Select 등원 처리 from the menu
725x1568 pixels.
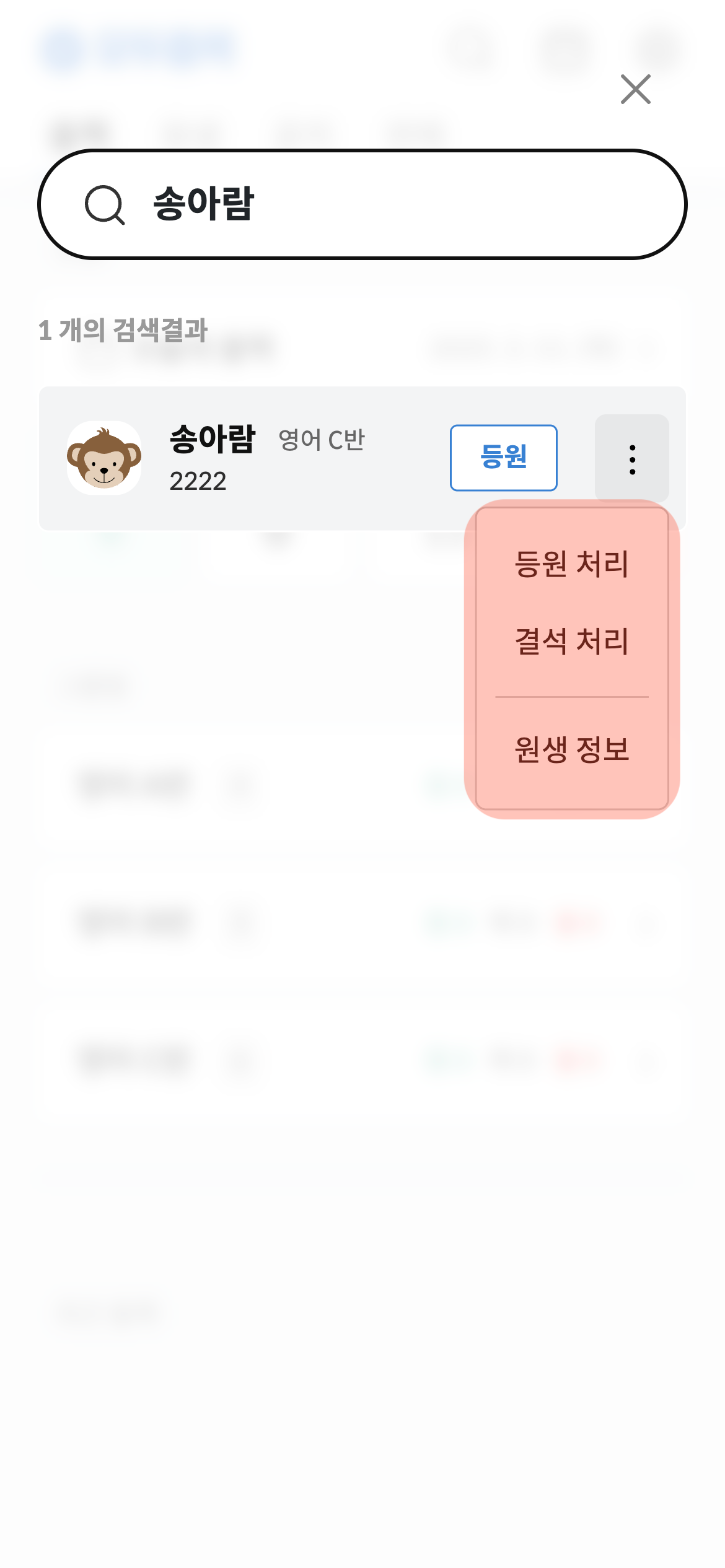click(571, 564)
